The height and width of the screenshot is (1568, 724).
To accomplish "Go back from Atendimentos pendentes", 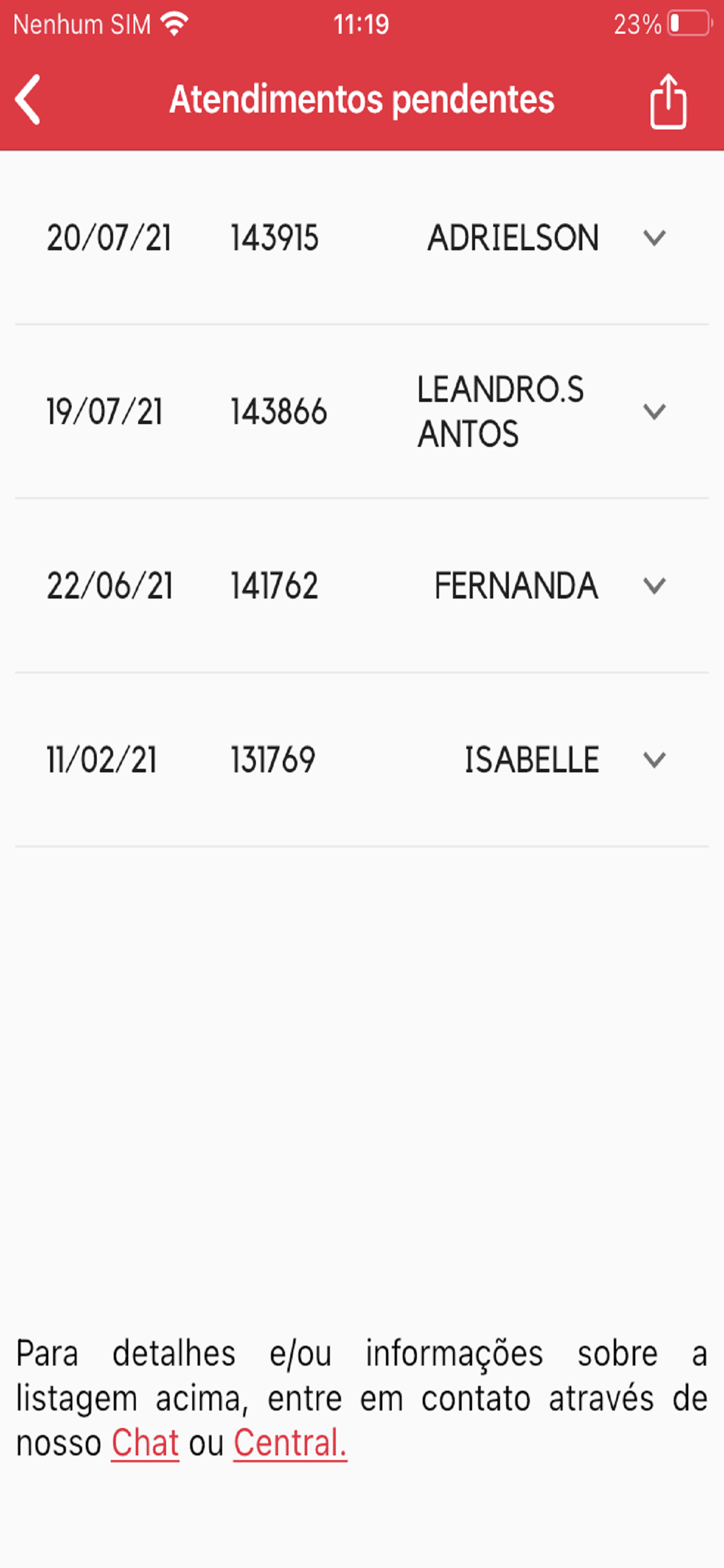I will tap(28, 99).
